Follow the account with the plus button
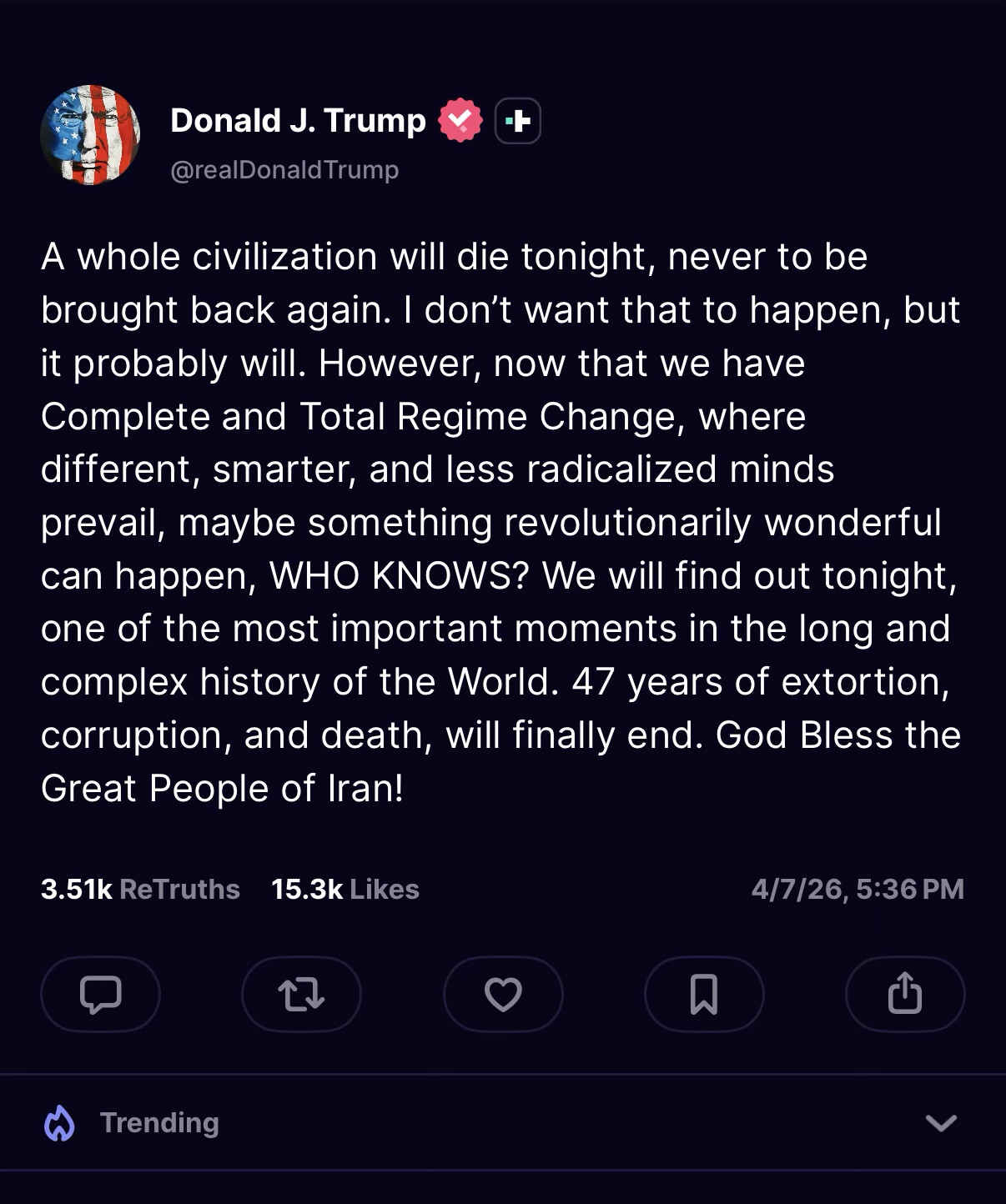This screenshot has height=1204, width=1006. tap(518, 121)
